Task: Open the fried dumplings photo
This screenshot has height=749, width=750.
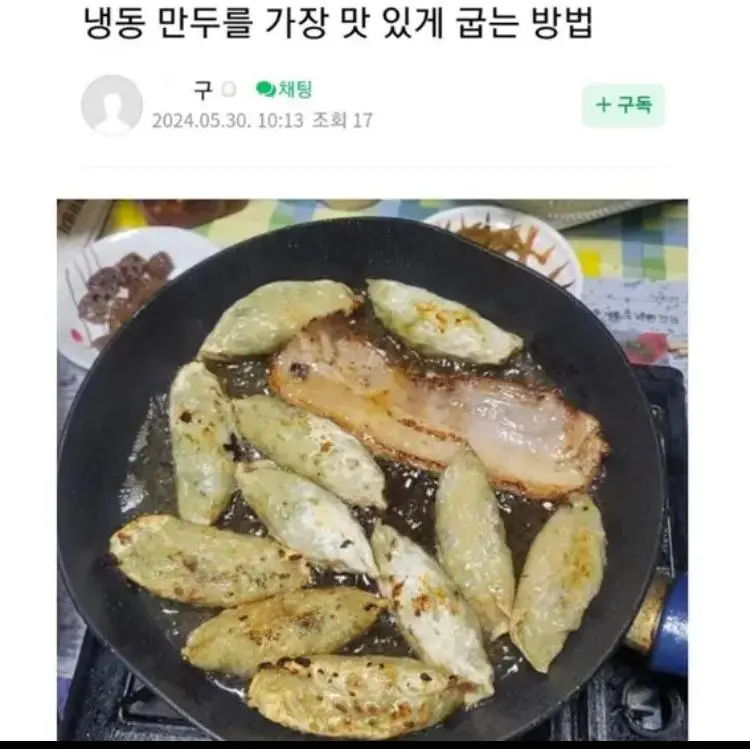Action: coord(372,468)
